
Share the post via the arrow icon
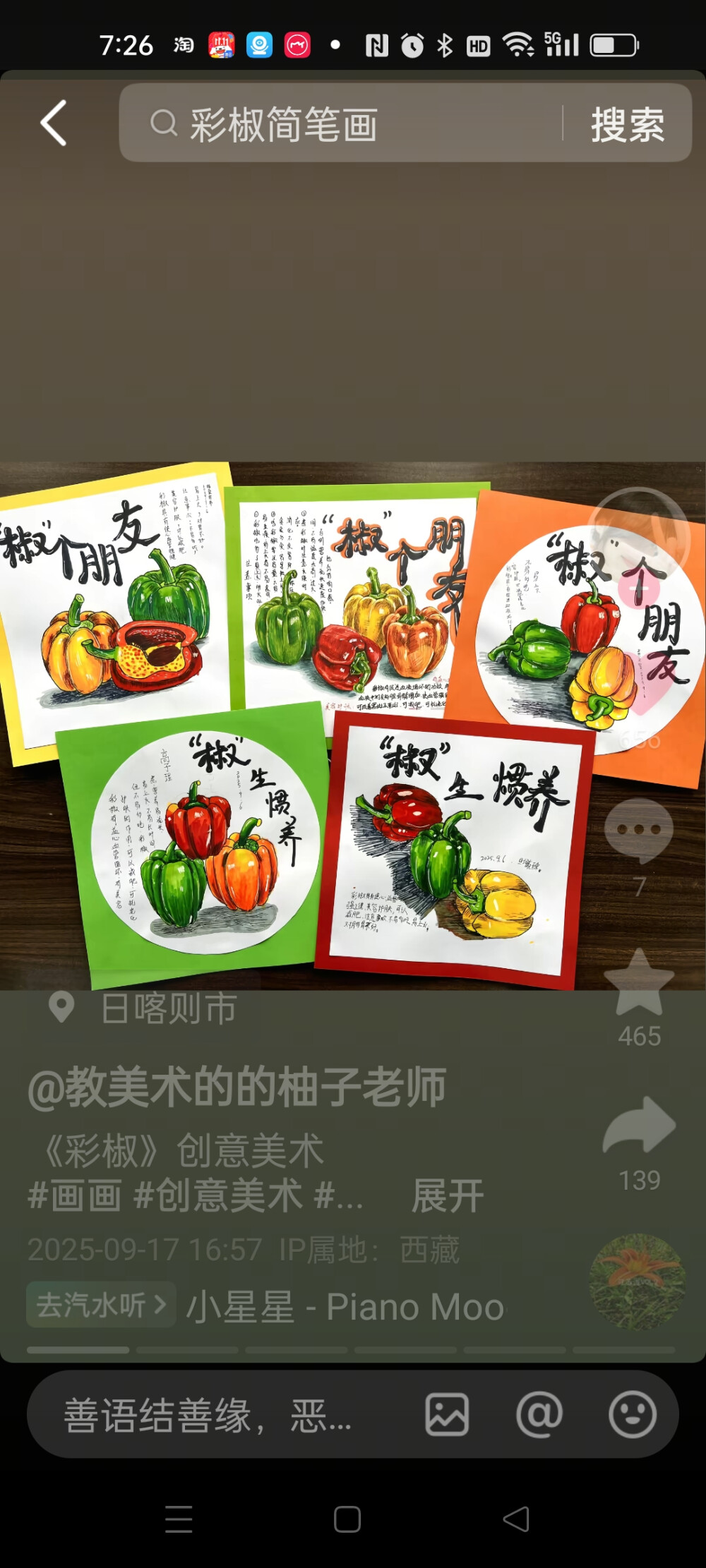[x=639, y=1126]
